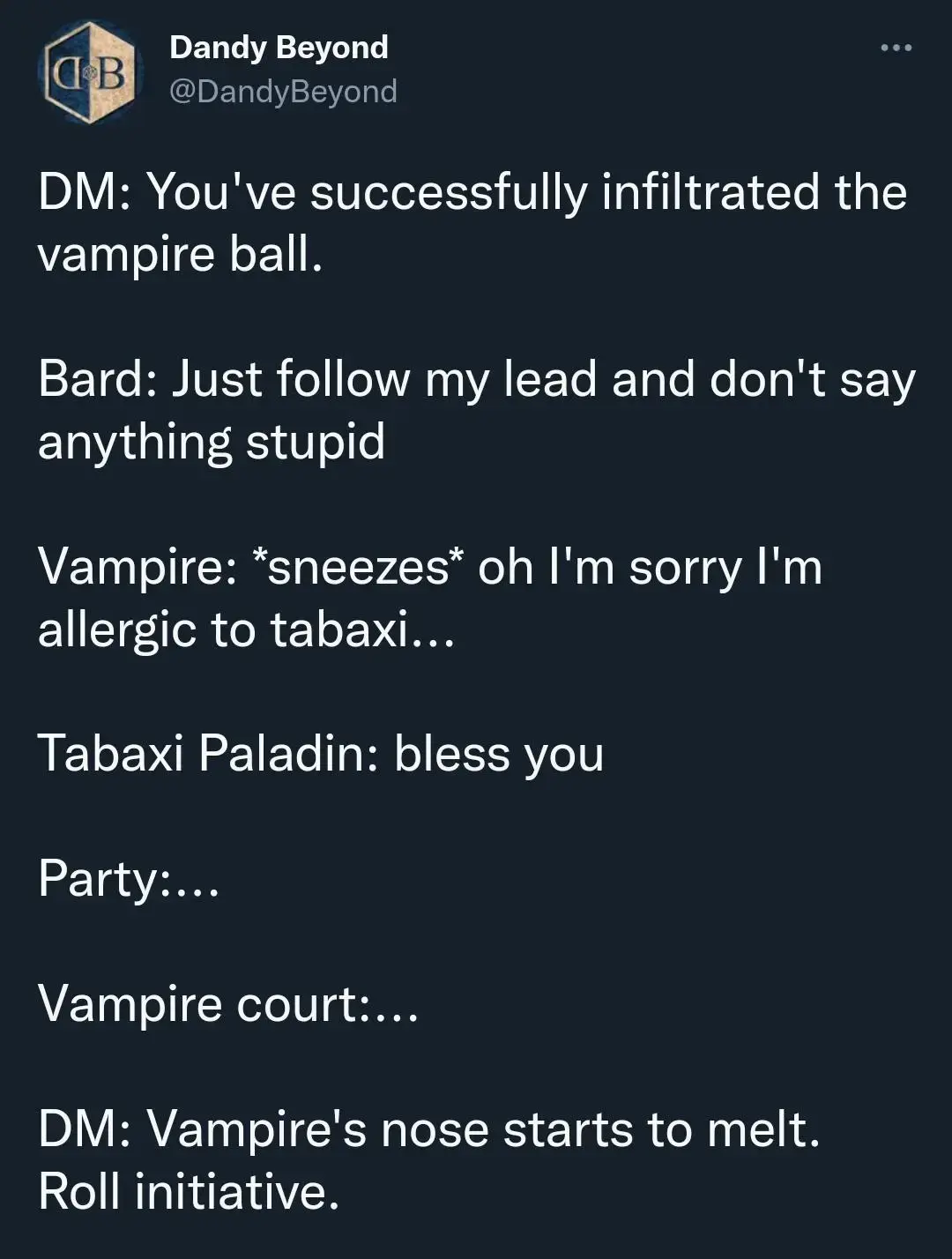Screen dimensions: 952x1259
Task: Tap the Dandy Beyond display name
Action: (x=279, y=48)
